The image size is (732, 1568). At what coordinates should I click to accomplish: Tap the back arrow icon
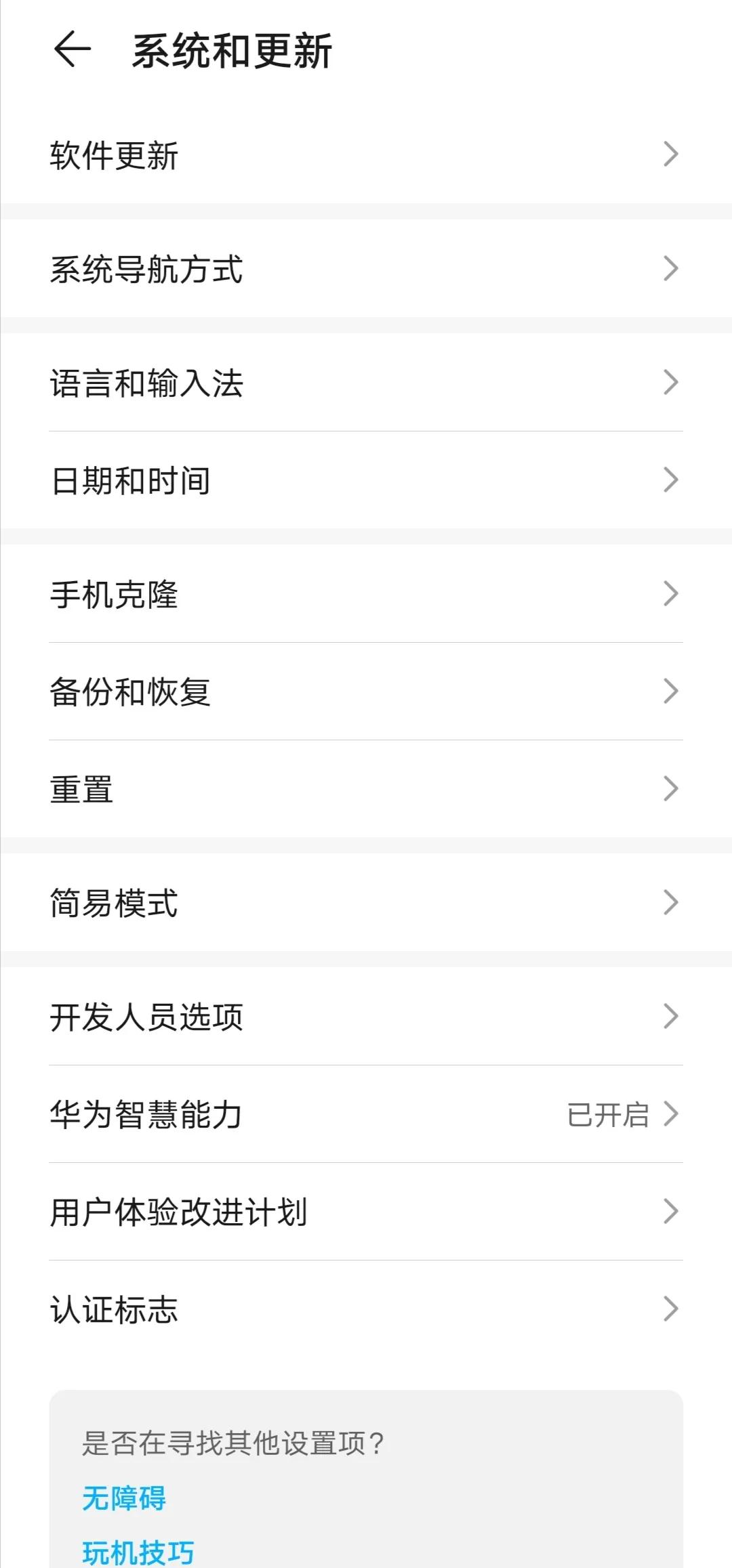[73, 49]
